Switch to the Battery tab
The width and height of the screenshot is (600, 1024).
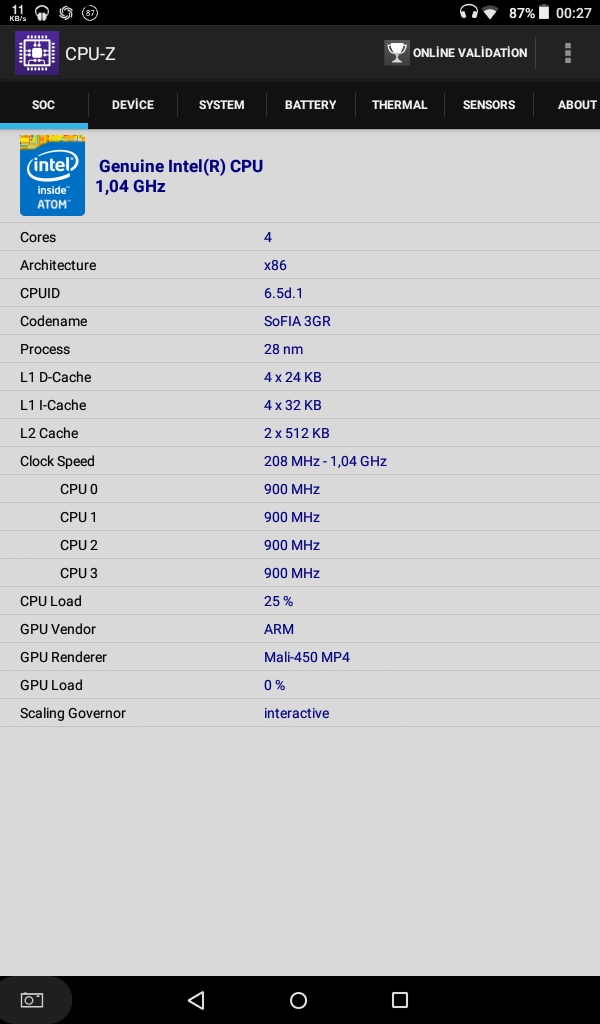coord(310,105)
